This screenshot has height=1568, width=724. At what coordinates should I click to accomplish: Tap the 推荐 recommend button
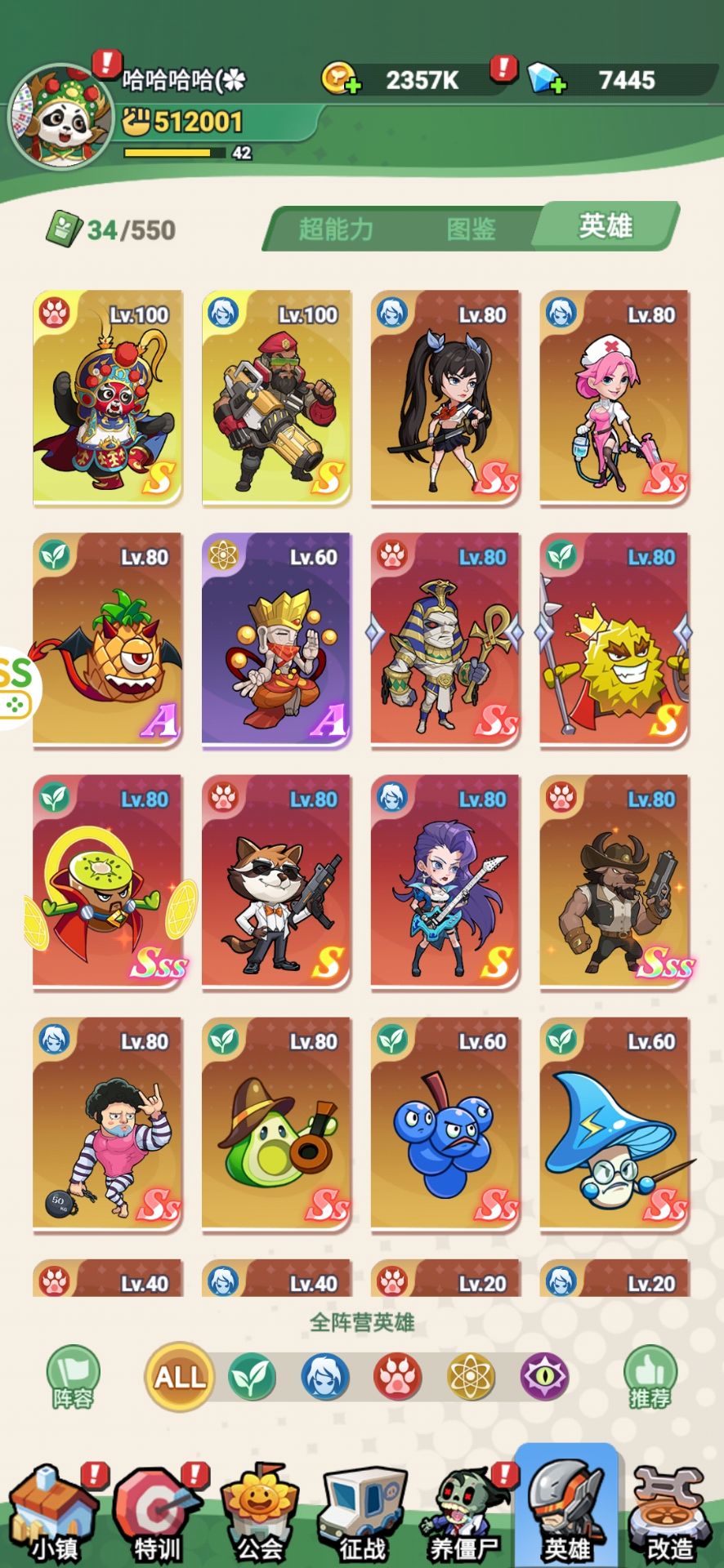(650, 1377)
